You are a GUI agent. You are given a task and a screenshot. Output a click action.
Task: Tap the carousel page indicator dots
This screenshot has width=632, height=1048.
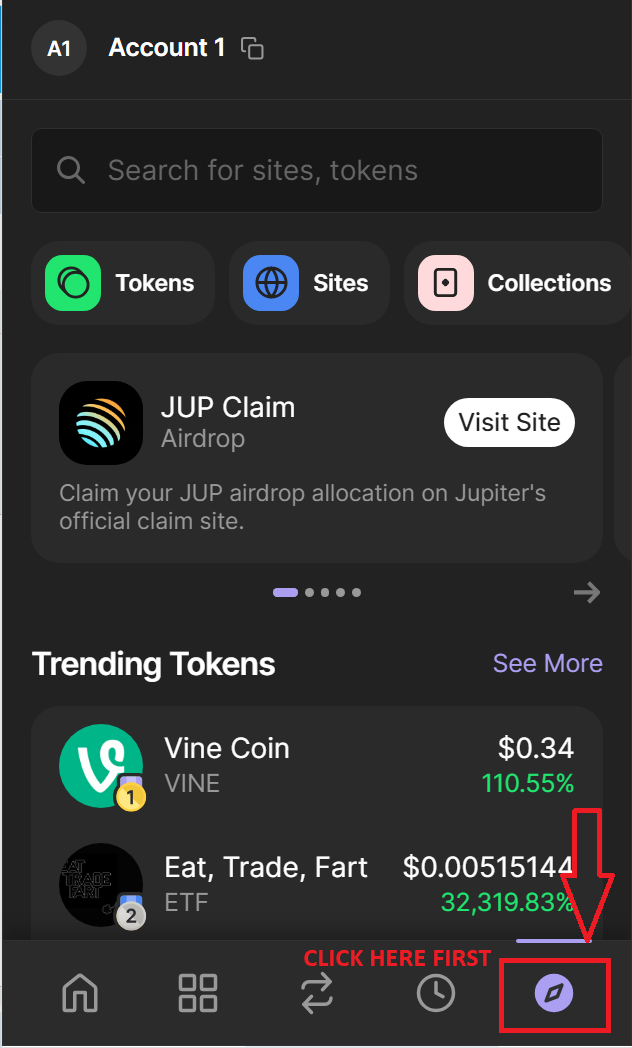click(x=317, y=593)
